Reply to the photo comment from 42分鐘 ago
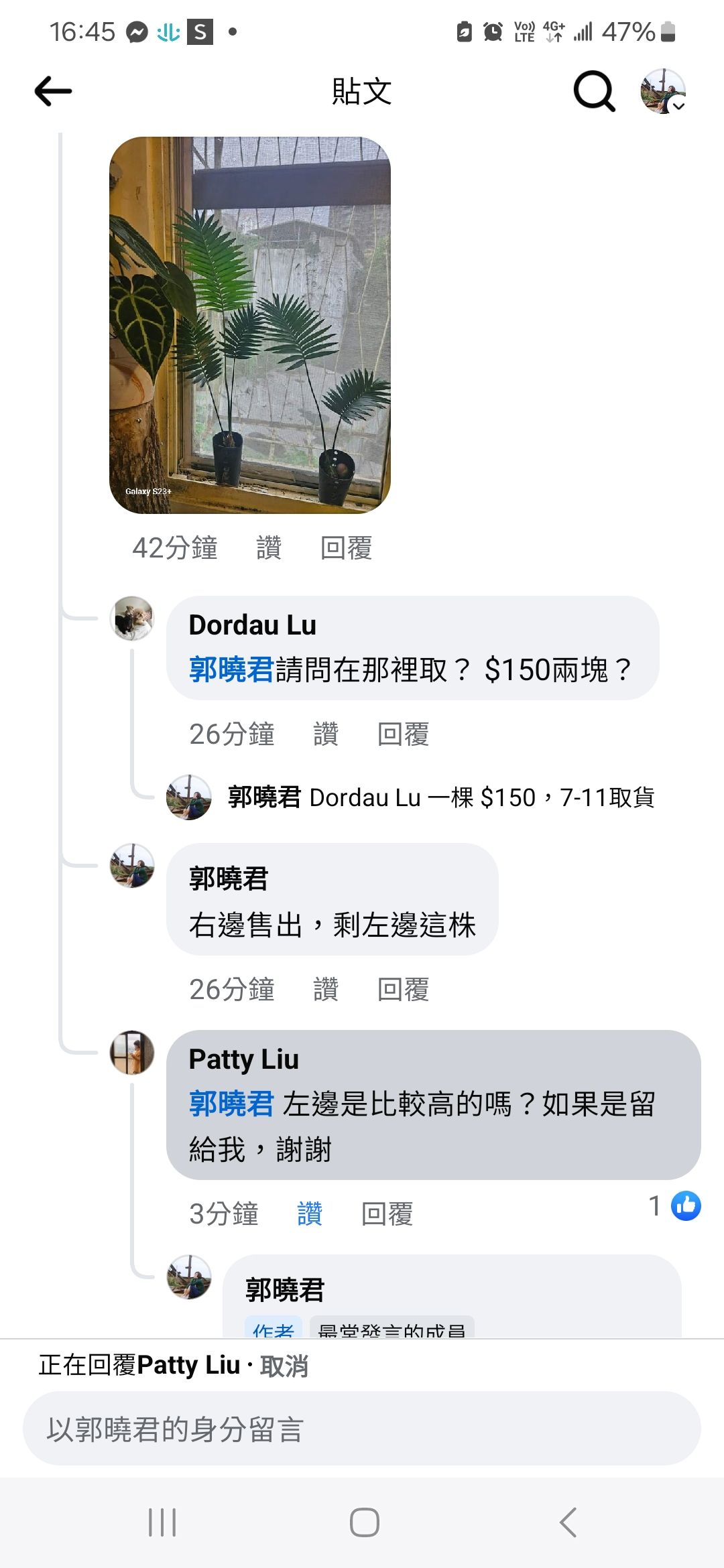The width and height of the screenshot is (724, 1568). pos(346,548)
